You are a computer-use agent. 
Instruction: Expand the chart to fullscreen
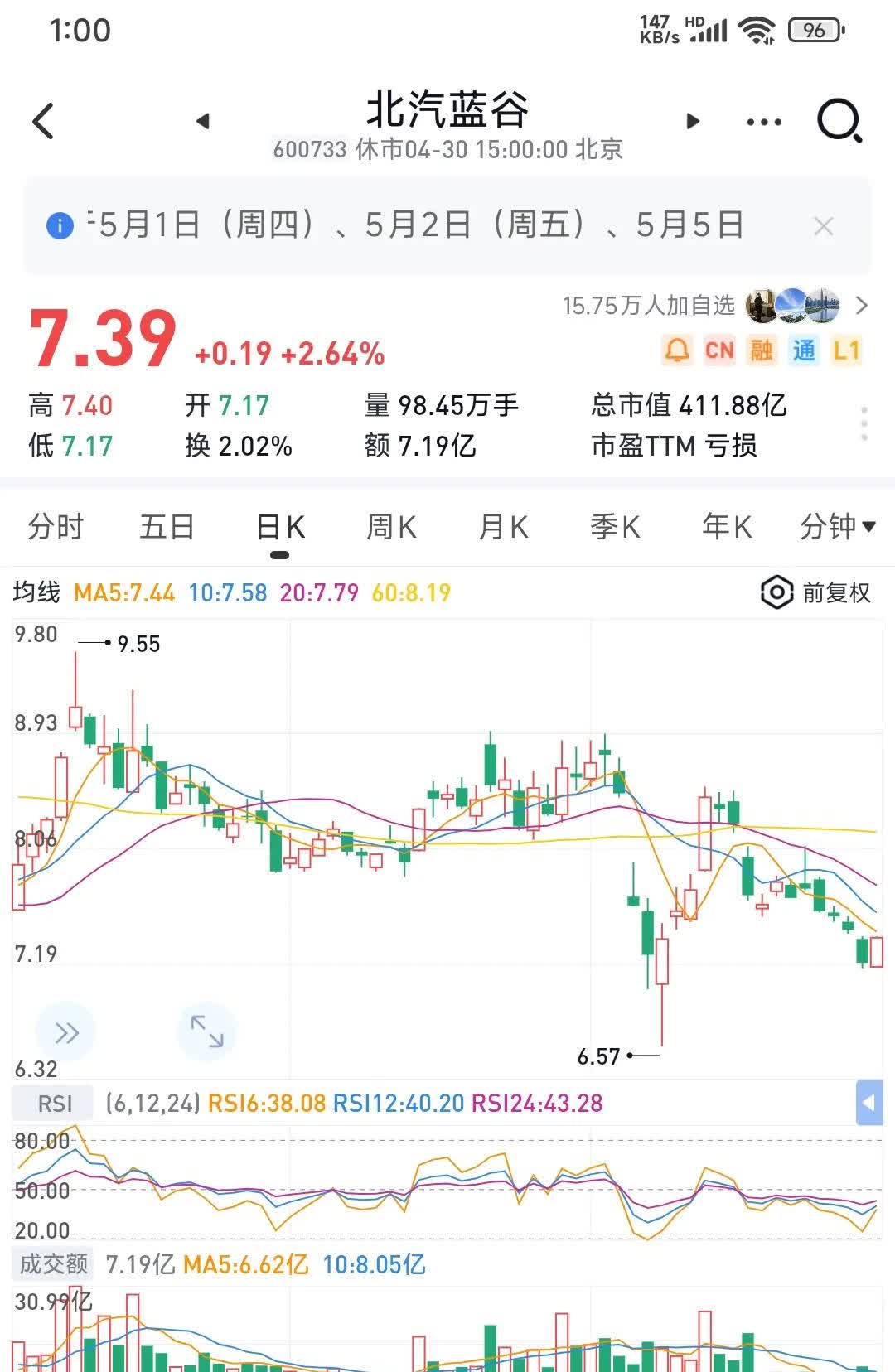pos(207,1031)
